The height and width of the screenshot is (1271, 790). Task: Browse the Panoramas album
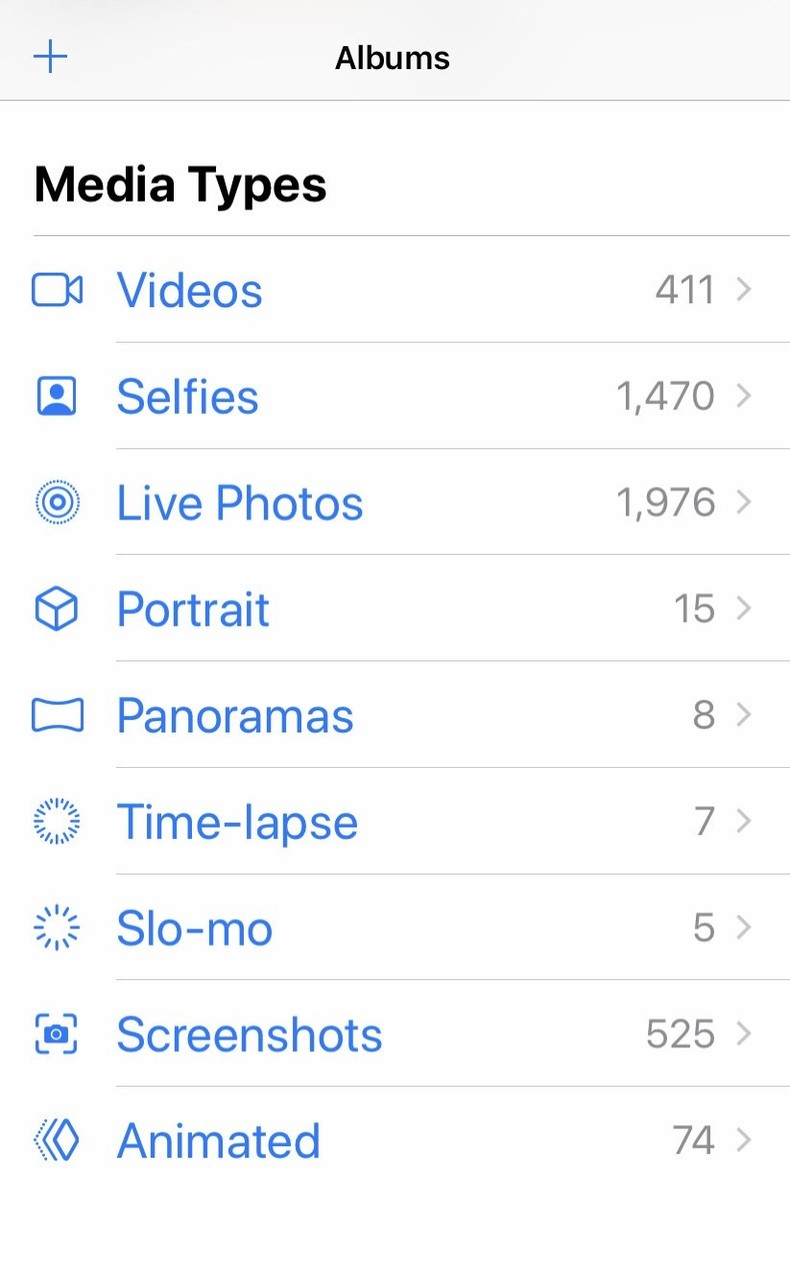pos(235,716)
